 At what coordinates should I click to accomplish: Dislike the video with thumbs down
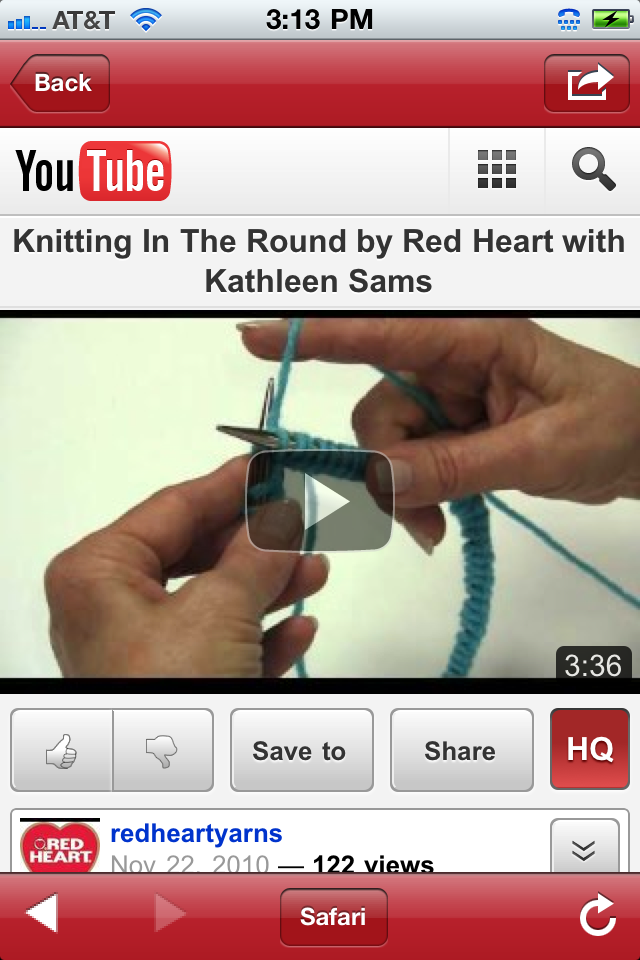point(162,751)
